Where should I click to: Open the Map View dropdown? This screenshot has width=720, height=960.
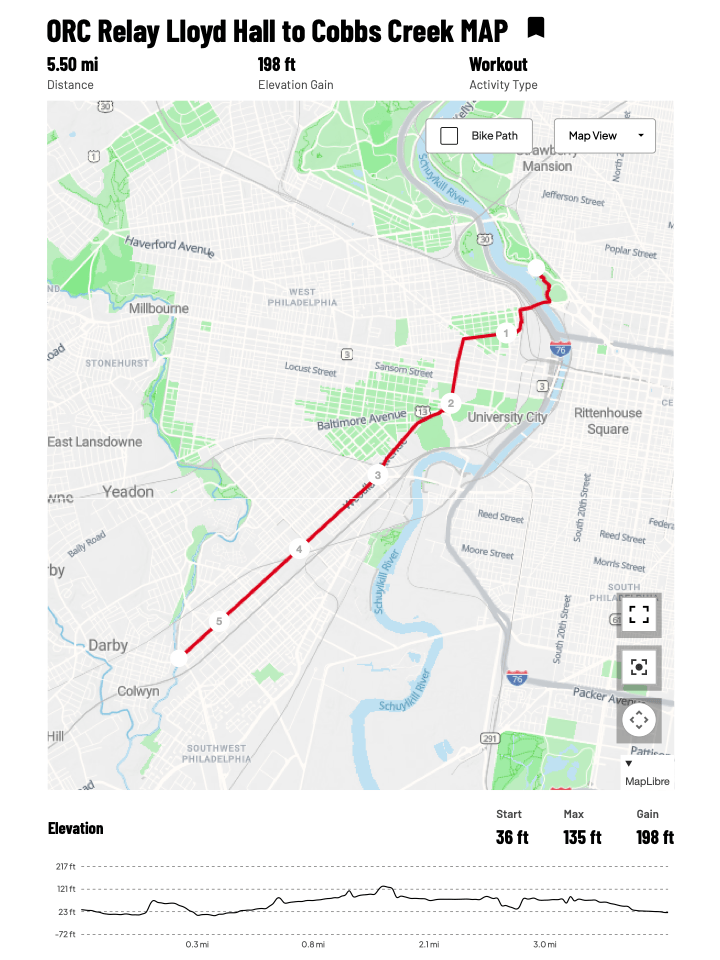pos(606,135)
